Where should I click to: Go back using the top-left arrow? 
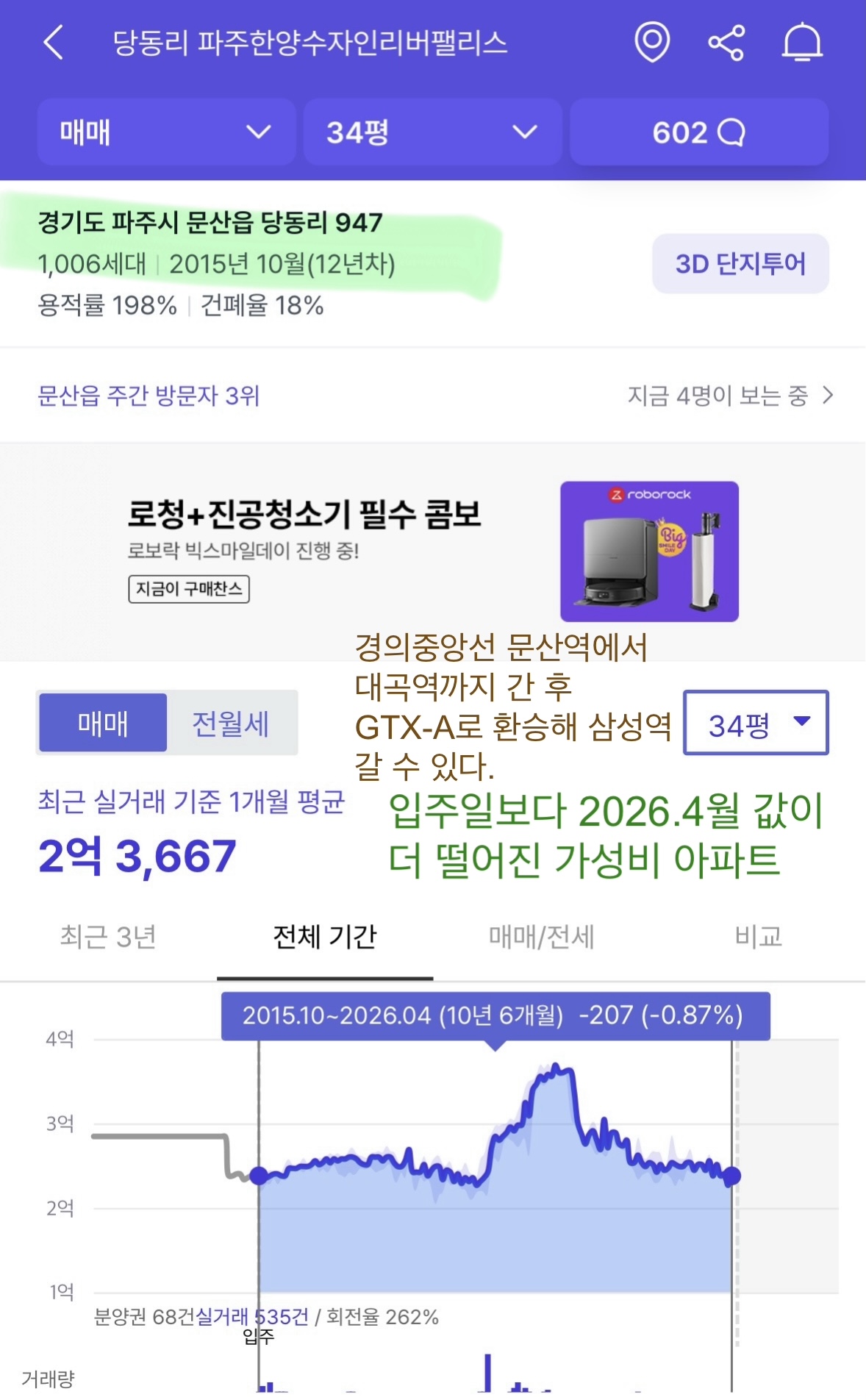click(x=54, y=43)
